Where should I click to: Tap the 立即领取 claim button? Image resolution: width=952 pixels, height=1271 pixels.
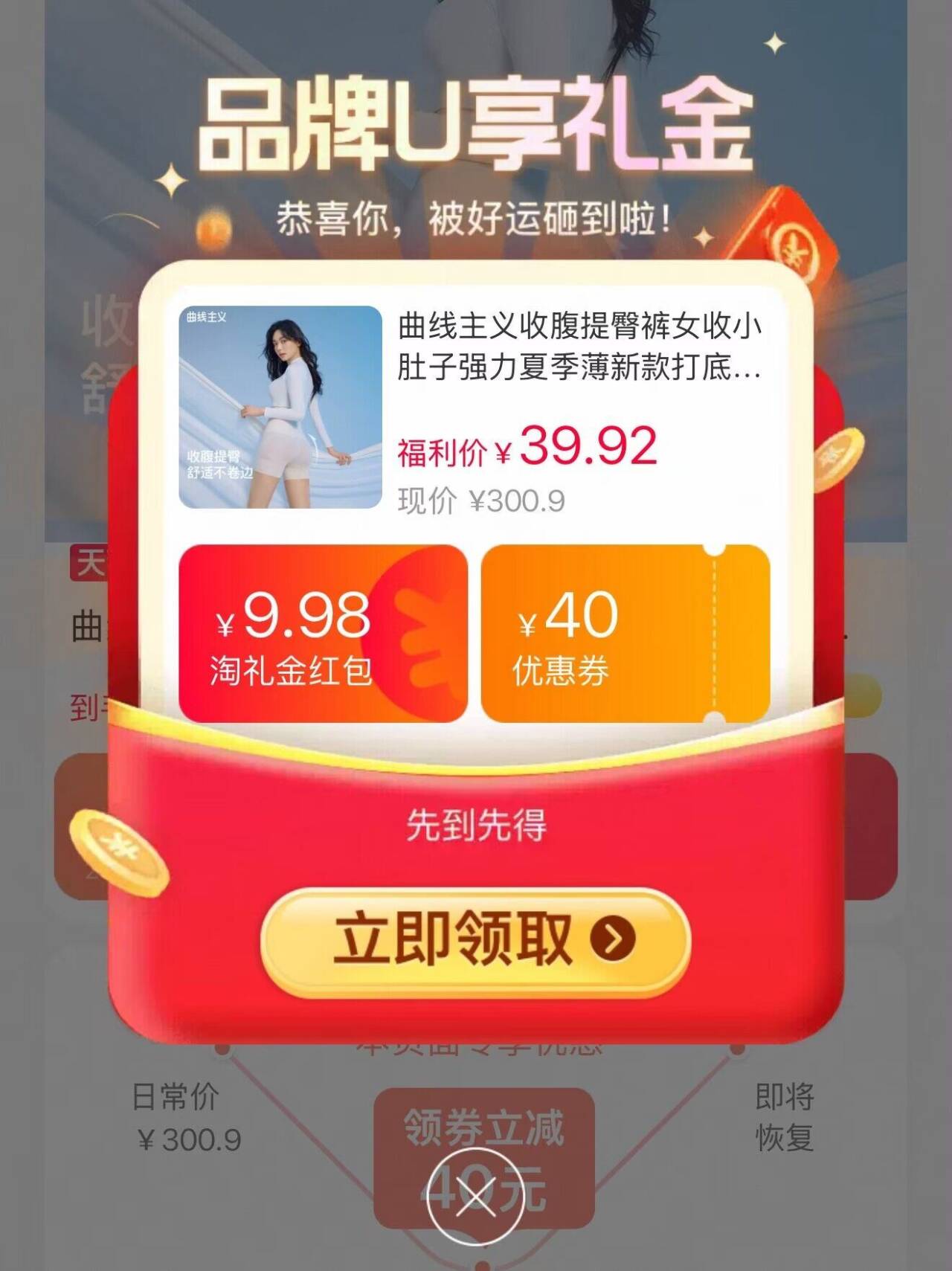pyautogui.click(x=475, y=941)
